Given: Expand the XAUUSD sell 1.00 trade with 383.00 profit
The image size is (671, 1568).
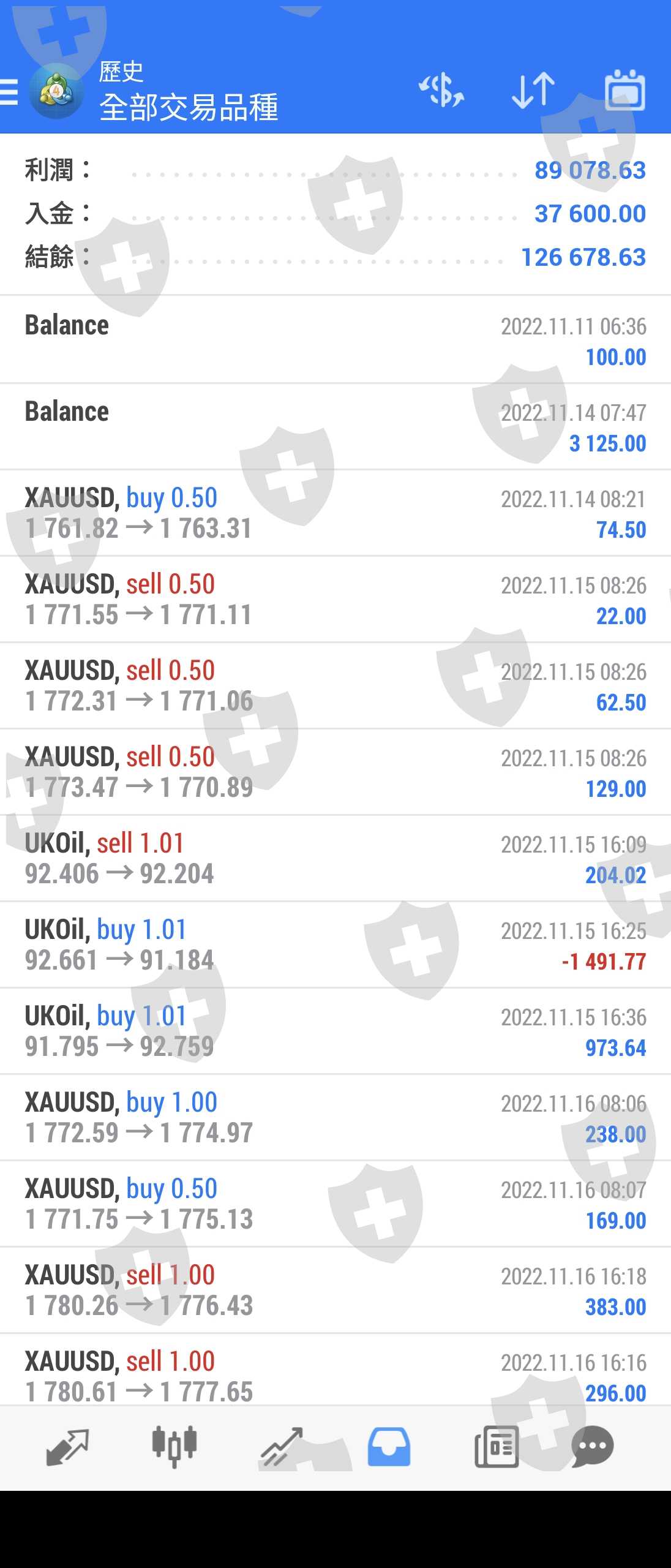Looking at the screenshot, I should (x=335, y=1290).
